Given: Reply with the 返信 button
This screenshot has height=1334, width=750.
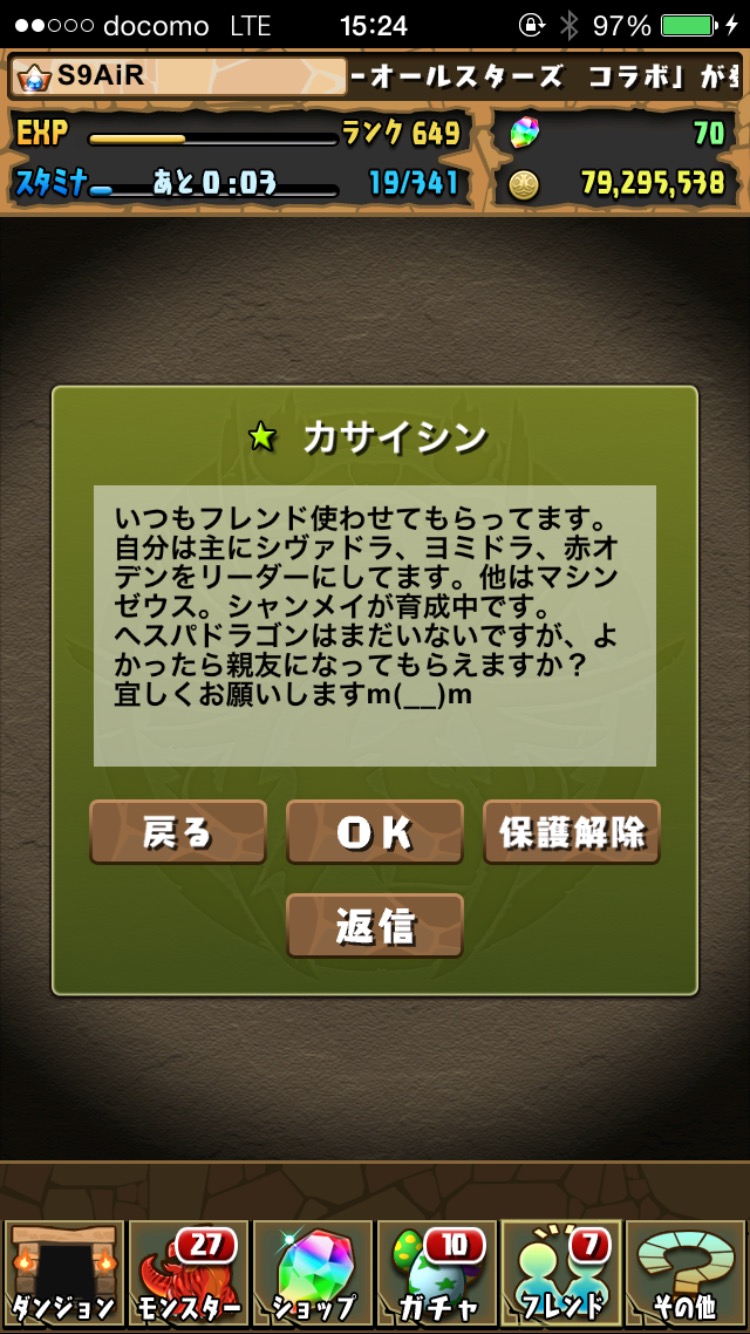Looking at the screenshot, I should [375, 926].
